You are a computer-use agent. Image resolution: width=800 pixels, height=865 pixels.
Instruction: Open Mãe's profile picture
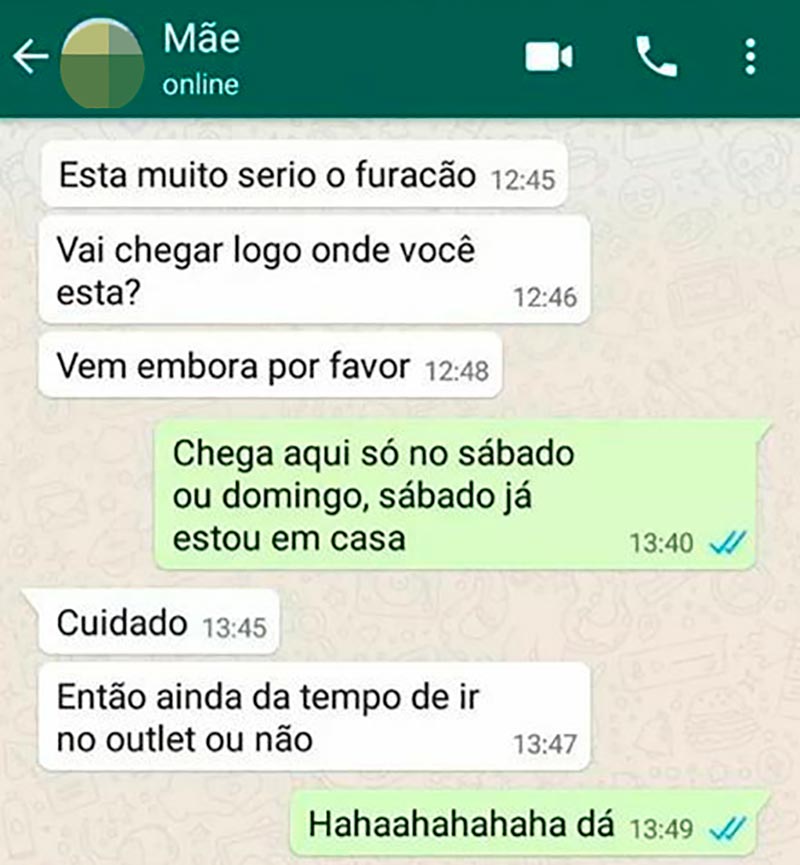click(102, 60)
